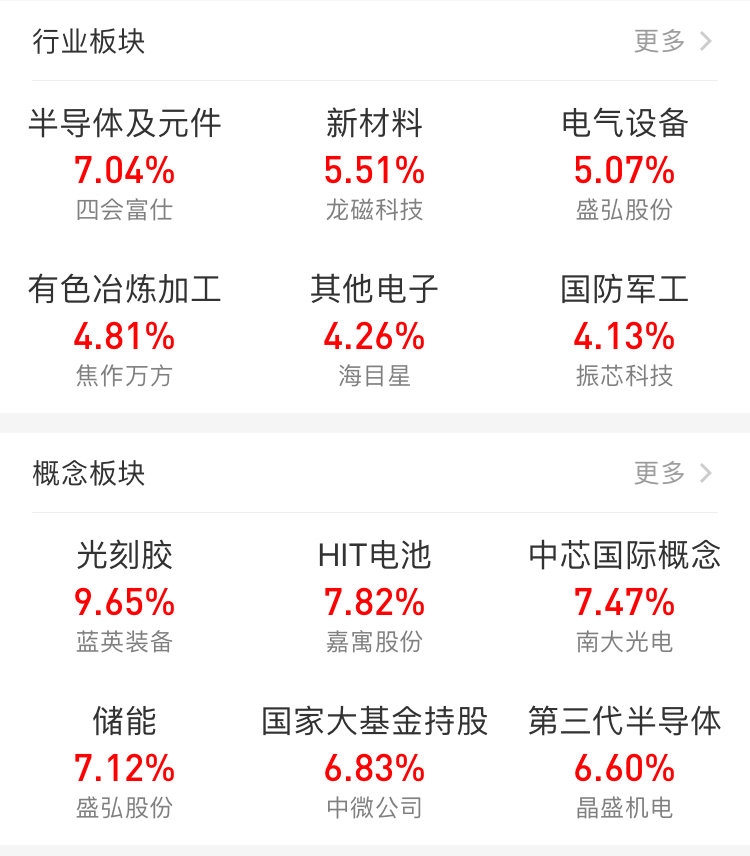Image resolution: width=750 pixels, height=856 pixels.
Task: Tap the 其他电子 sector tile
Action: pos(375,332)
